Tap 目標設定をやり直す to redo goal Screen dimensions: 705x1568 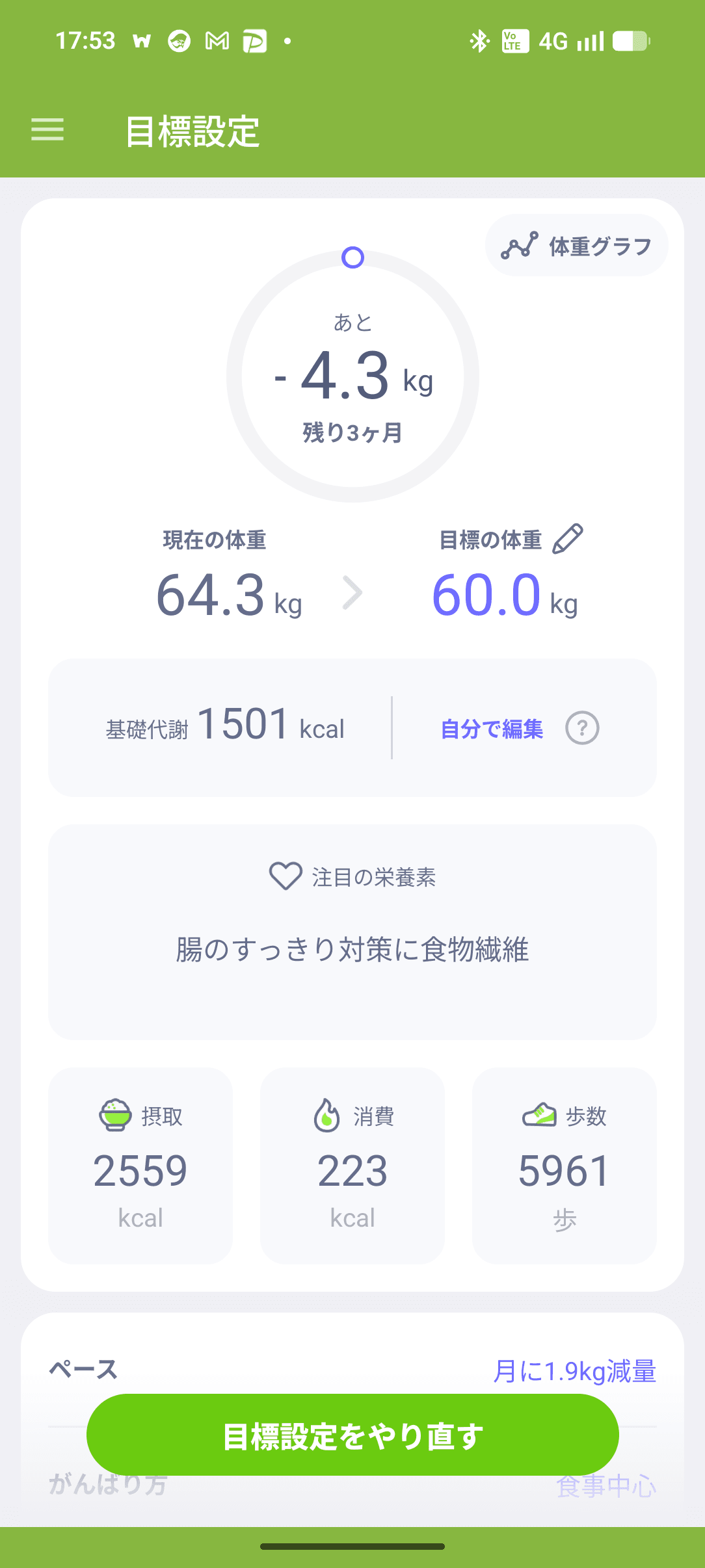[352, 1435]
